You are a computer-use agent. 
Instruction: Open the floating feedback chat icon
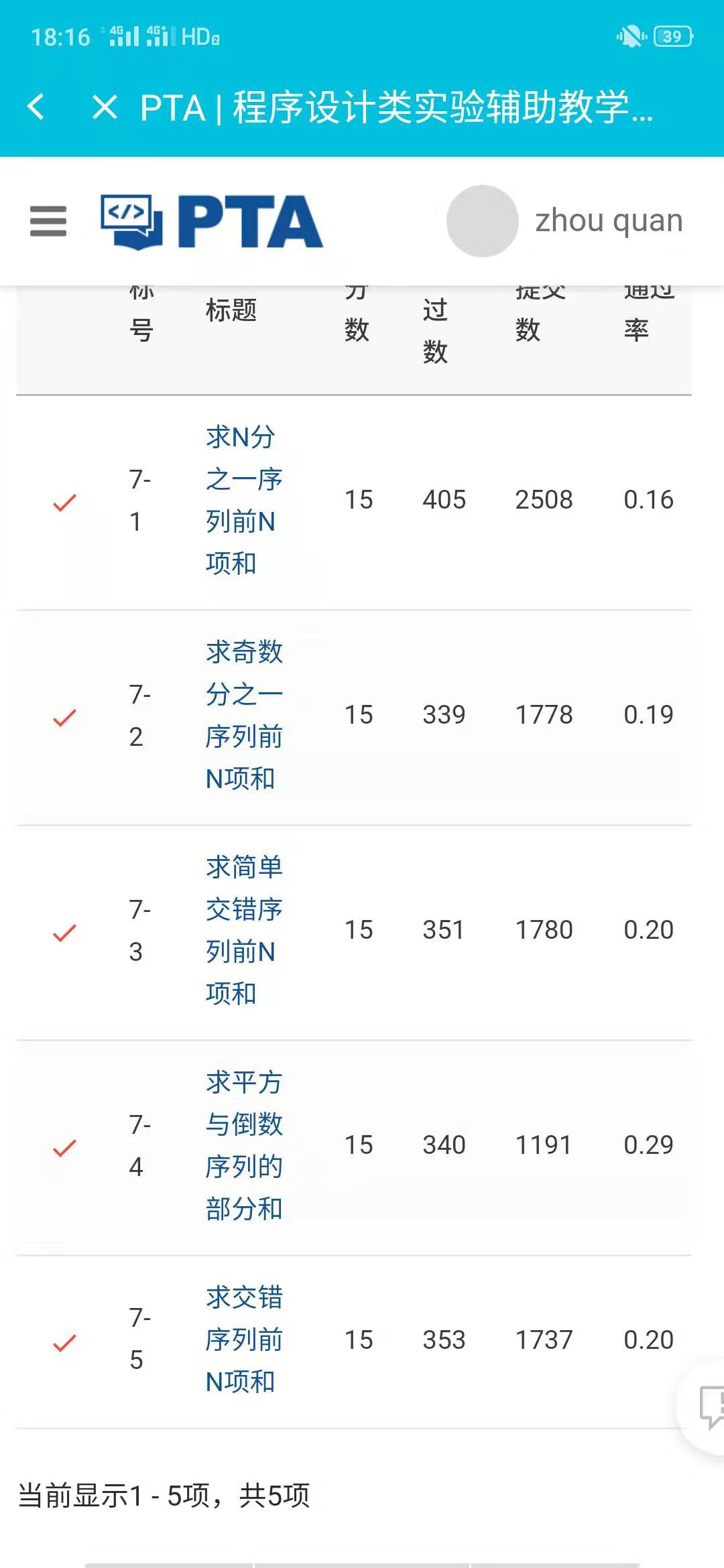(709, 1406)
